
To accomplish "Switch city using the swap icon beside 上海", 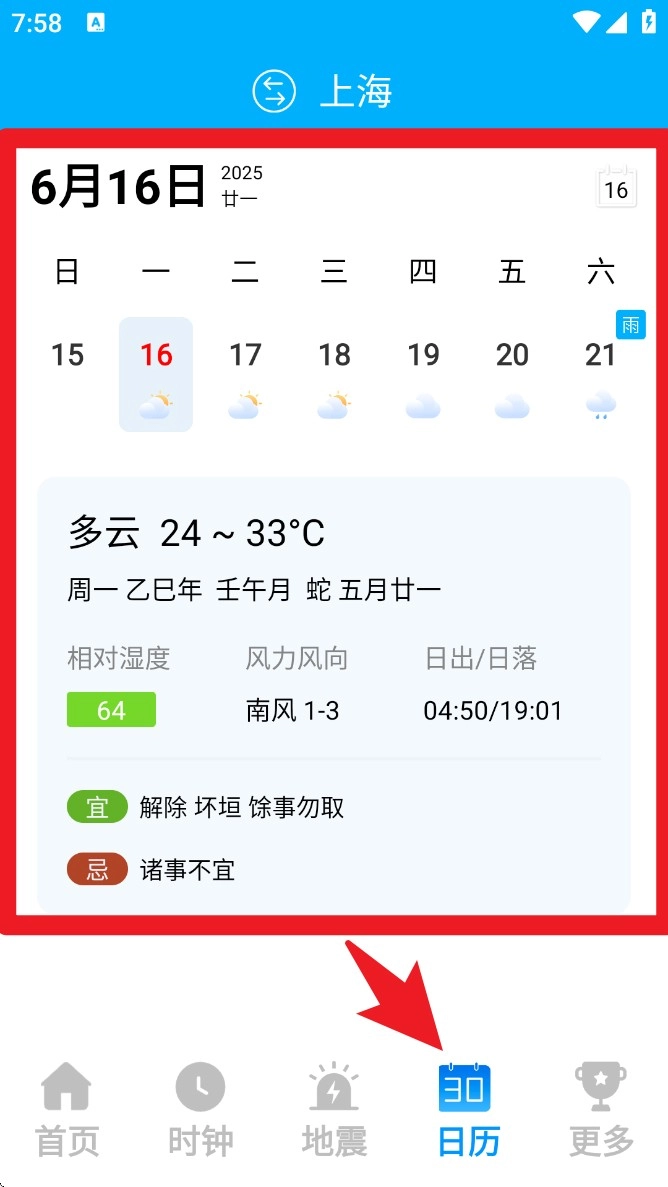I will click(274, 92).
